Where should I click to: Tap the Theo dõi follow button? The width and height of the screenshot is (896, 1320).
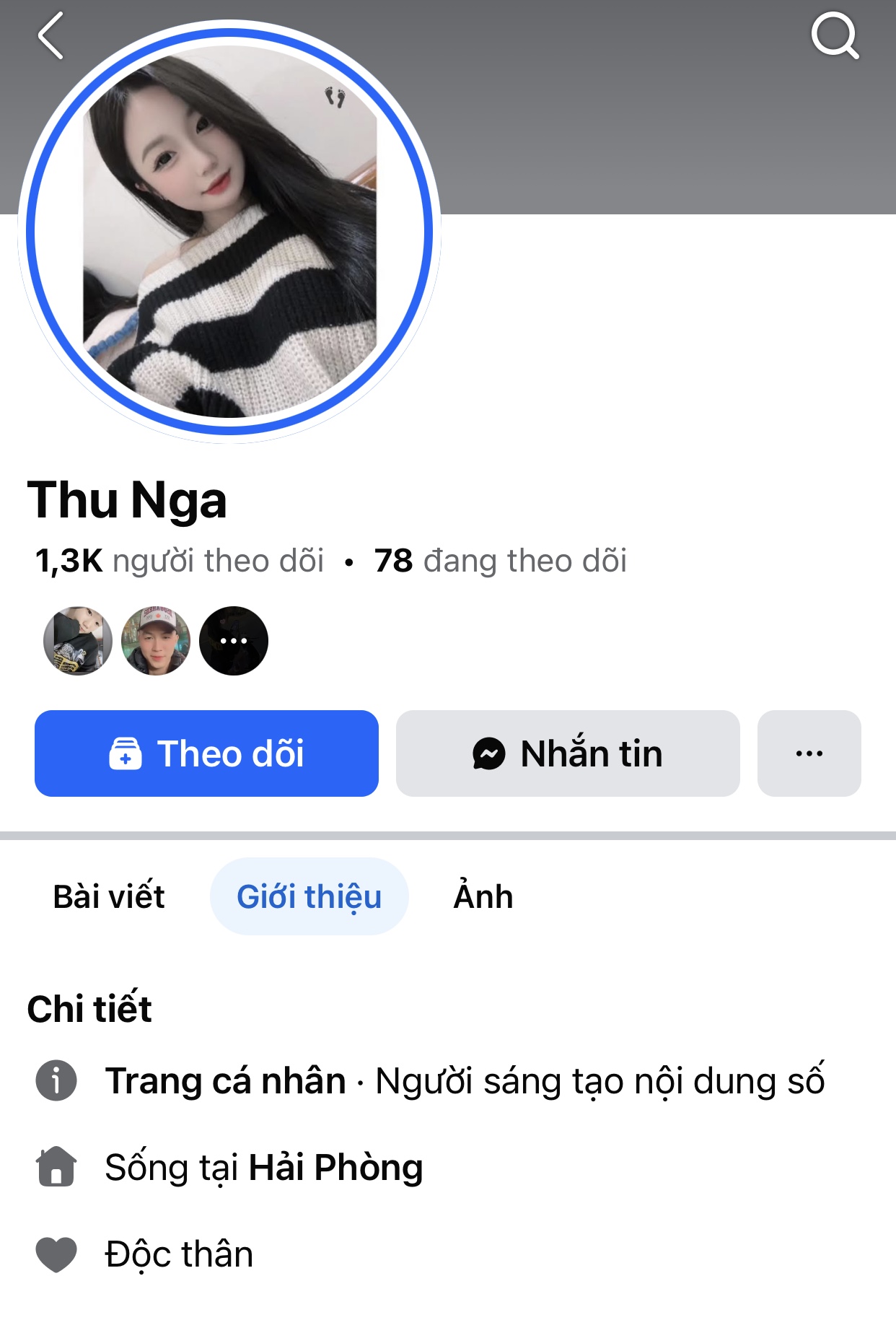(x=206, y=753)
